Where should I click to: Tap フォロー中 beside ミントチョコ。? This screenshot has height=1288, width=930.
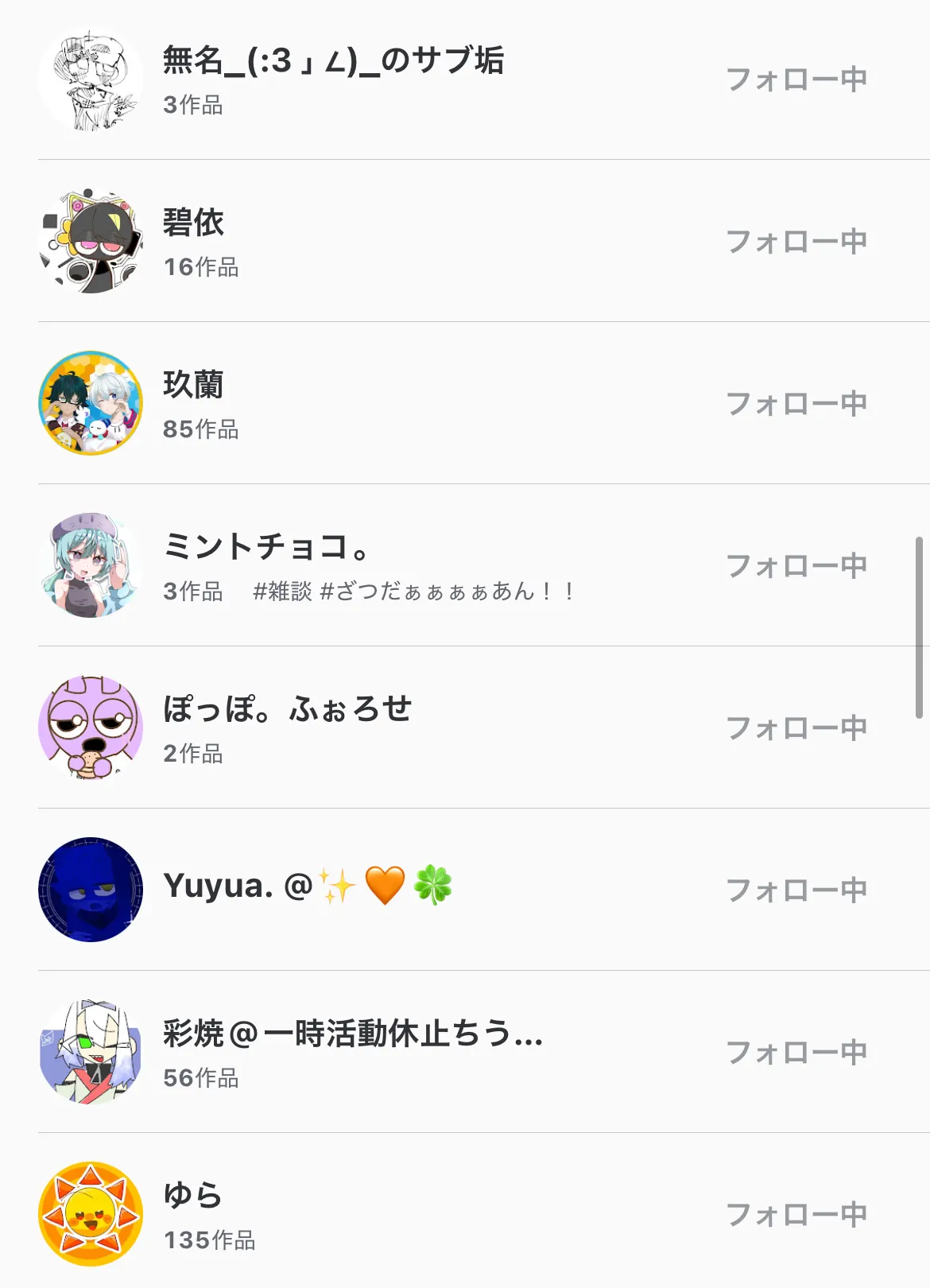coord(796,566)
